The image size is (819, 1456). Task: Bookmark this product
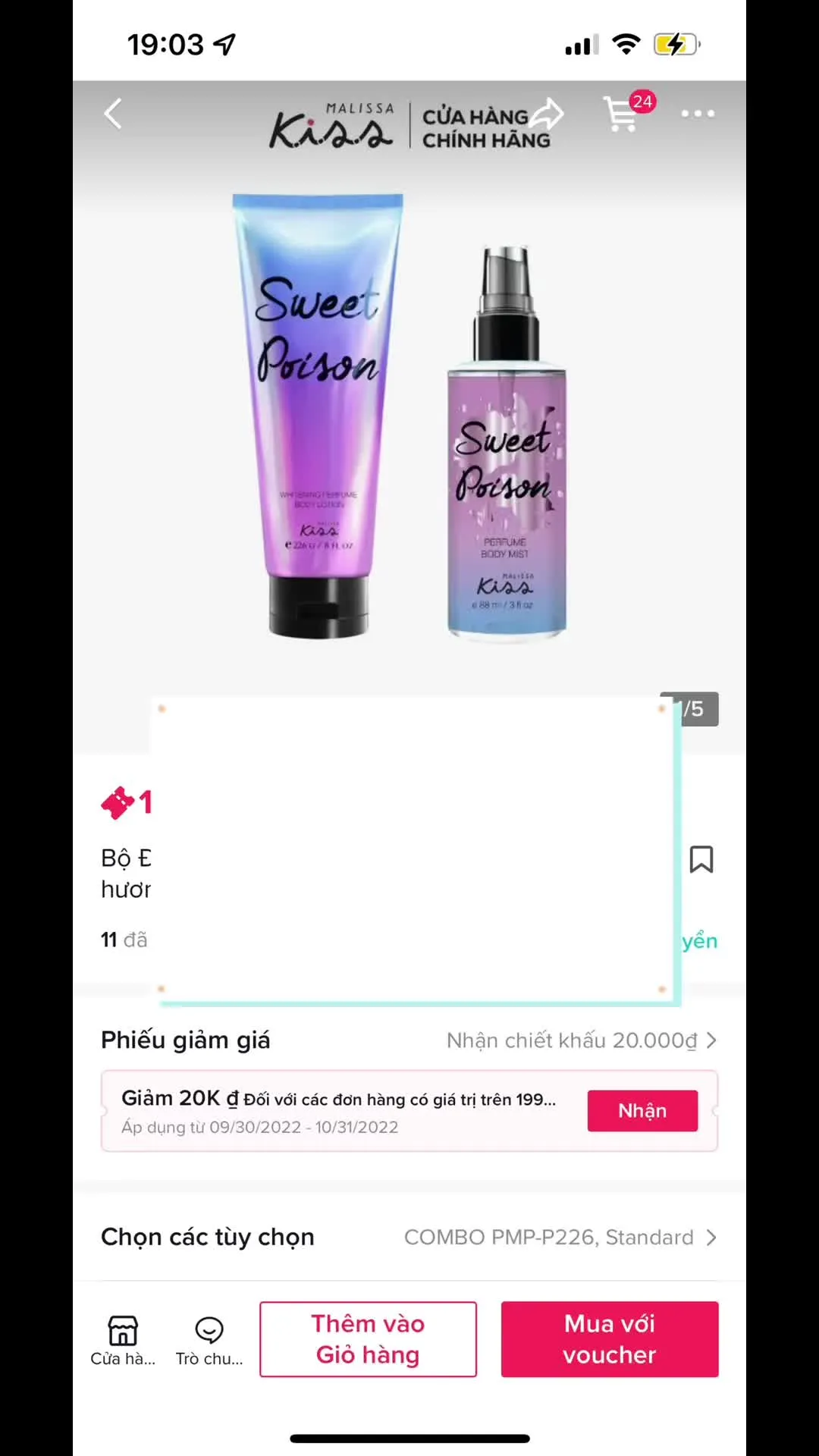[x=701, y=860]
